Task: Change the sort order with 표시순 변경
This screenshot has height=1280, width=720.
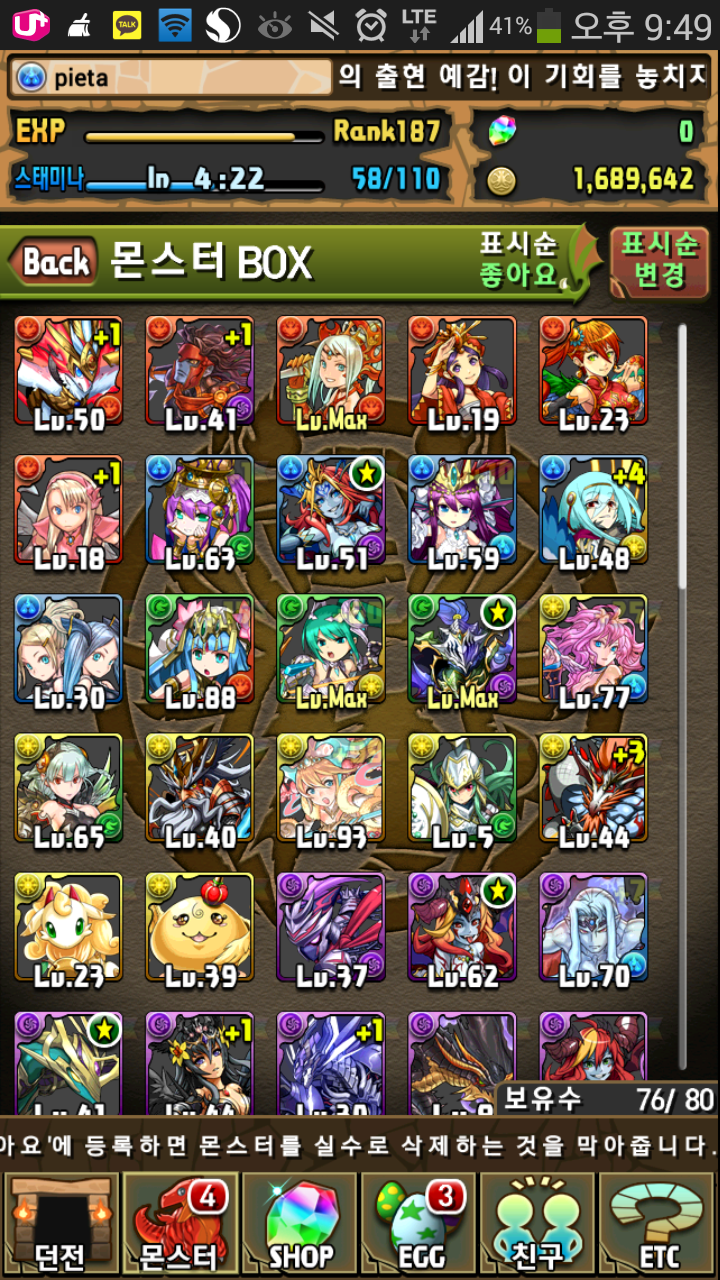Action: click(x=659, y=260)
